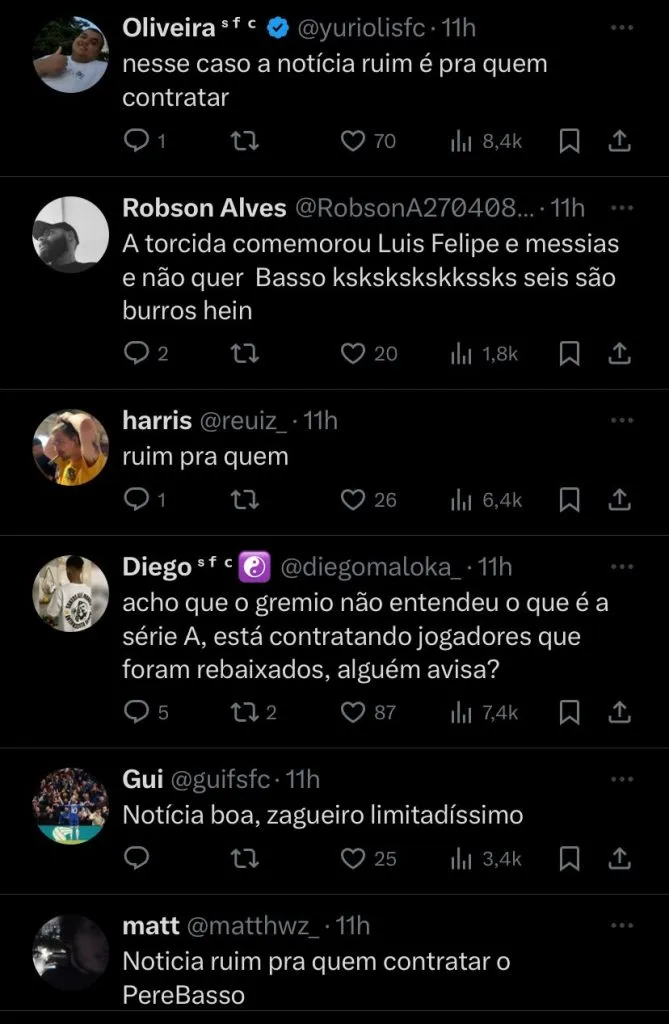Like Gui's tweet

click(x=353, y=858)
